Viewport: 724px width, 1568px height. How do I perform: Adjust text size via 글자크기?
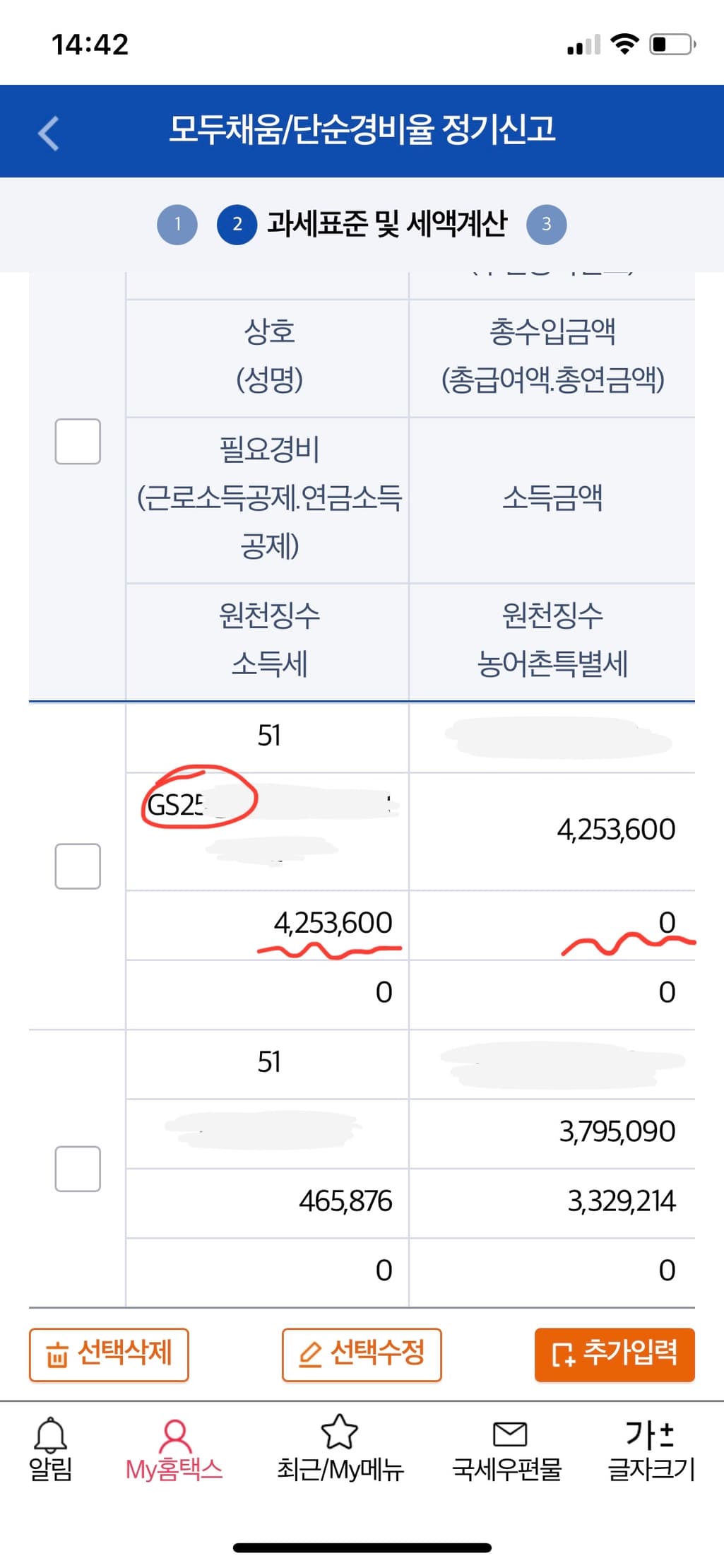coord(651,1449)
